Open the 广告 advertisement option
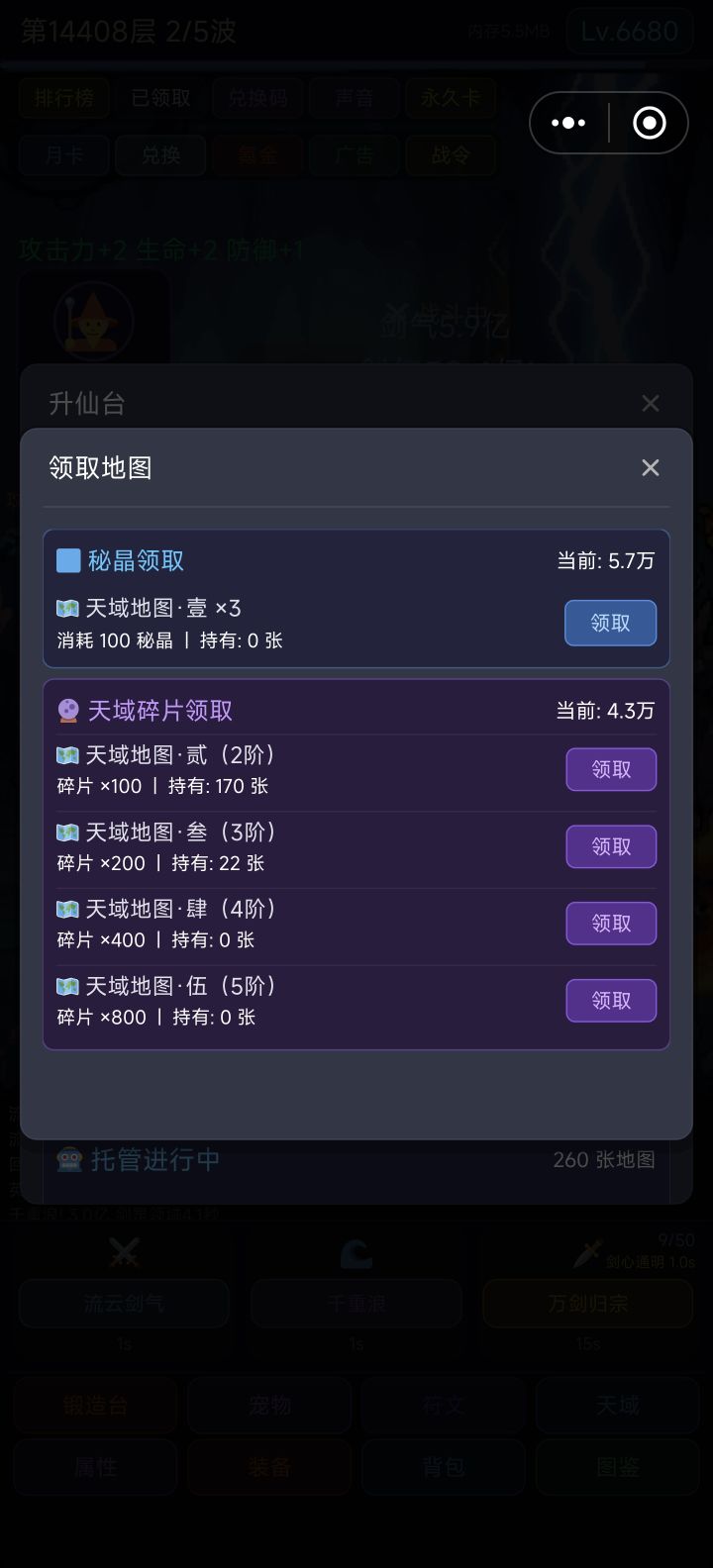This screenshot has height=1568, width=713. point(354,155)
